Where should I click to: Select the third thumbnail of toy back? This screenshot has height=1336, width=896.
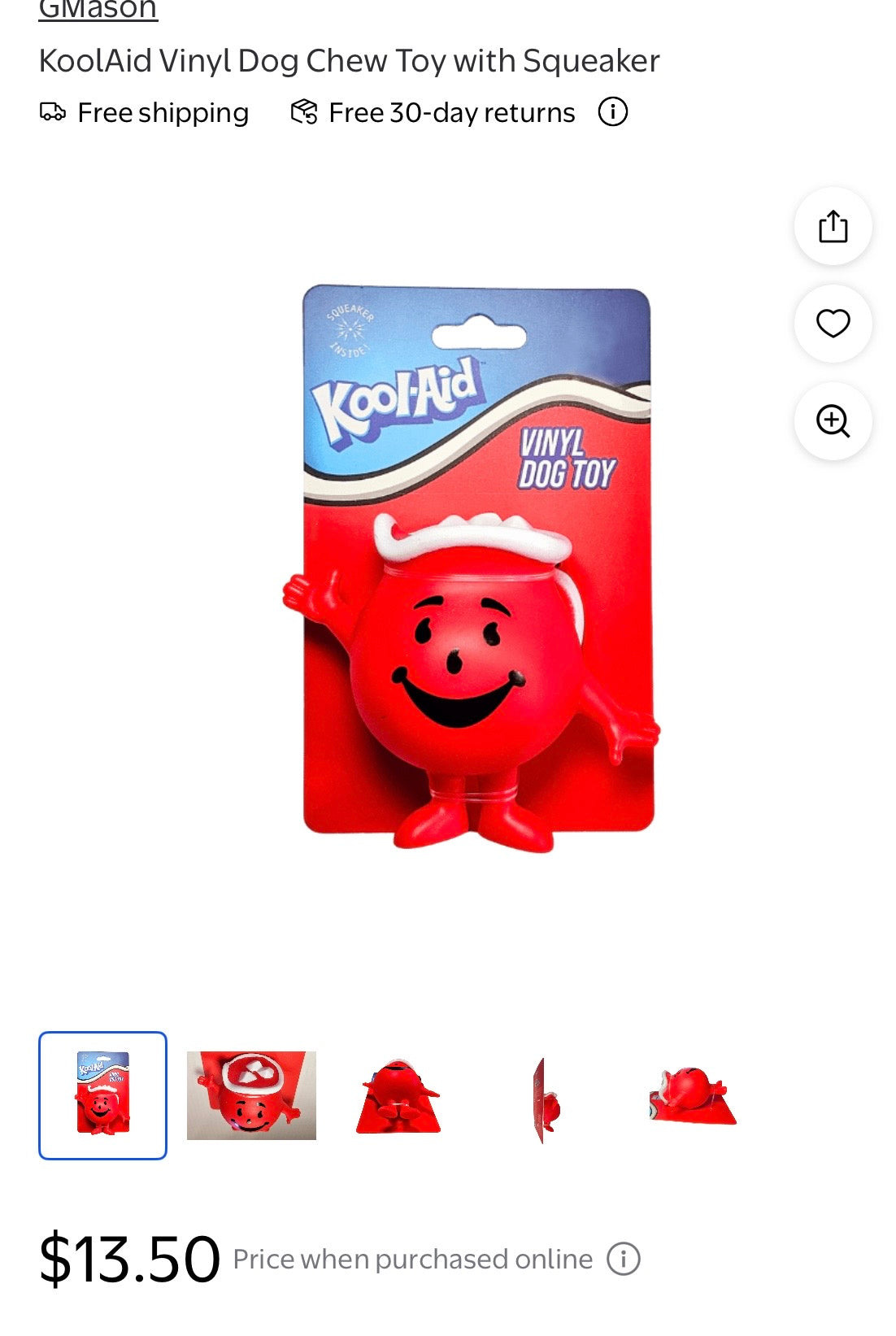click(398, 1095)
